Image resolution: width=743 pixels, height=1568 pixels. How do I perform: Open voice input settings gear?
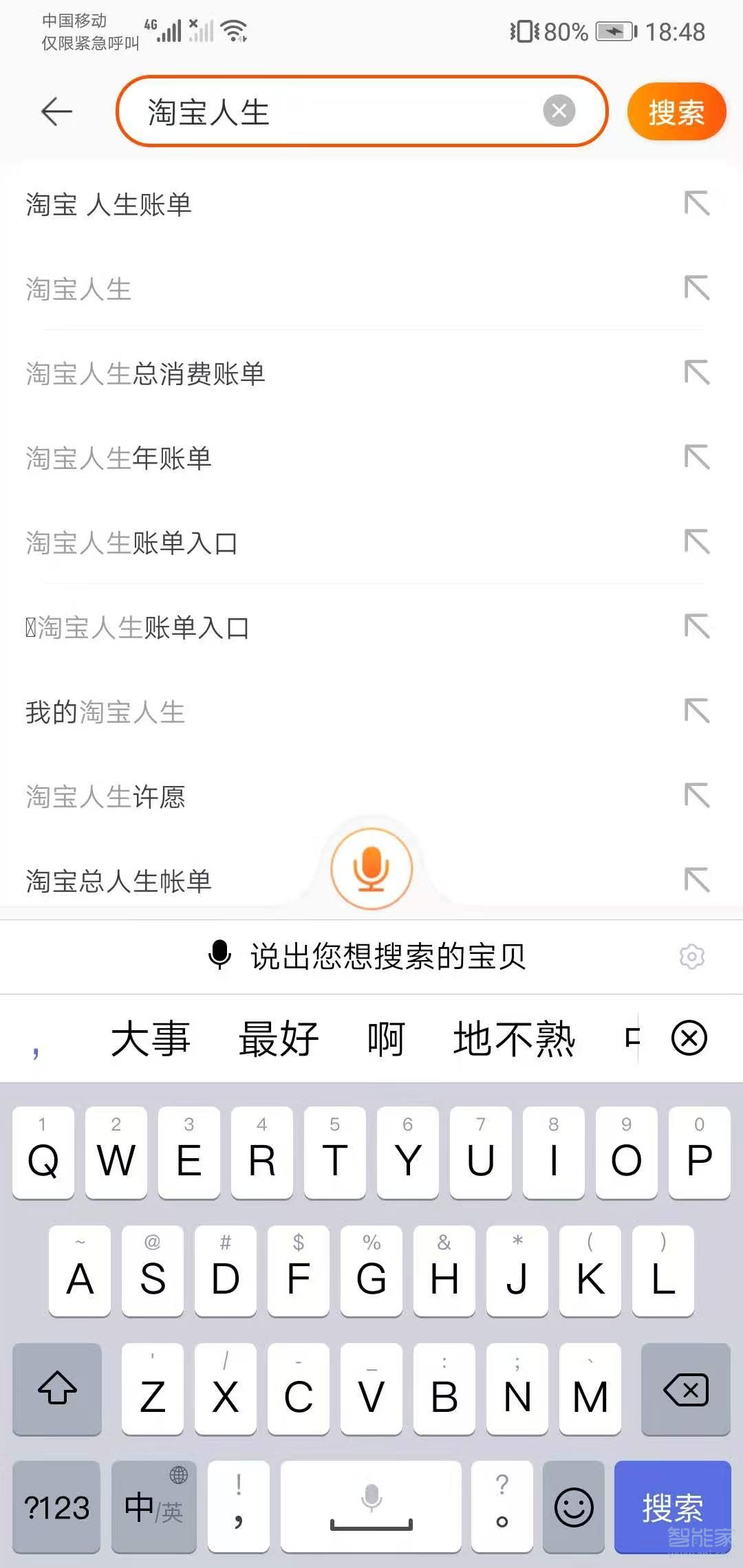coord(692,956)
